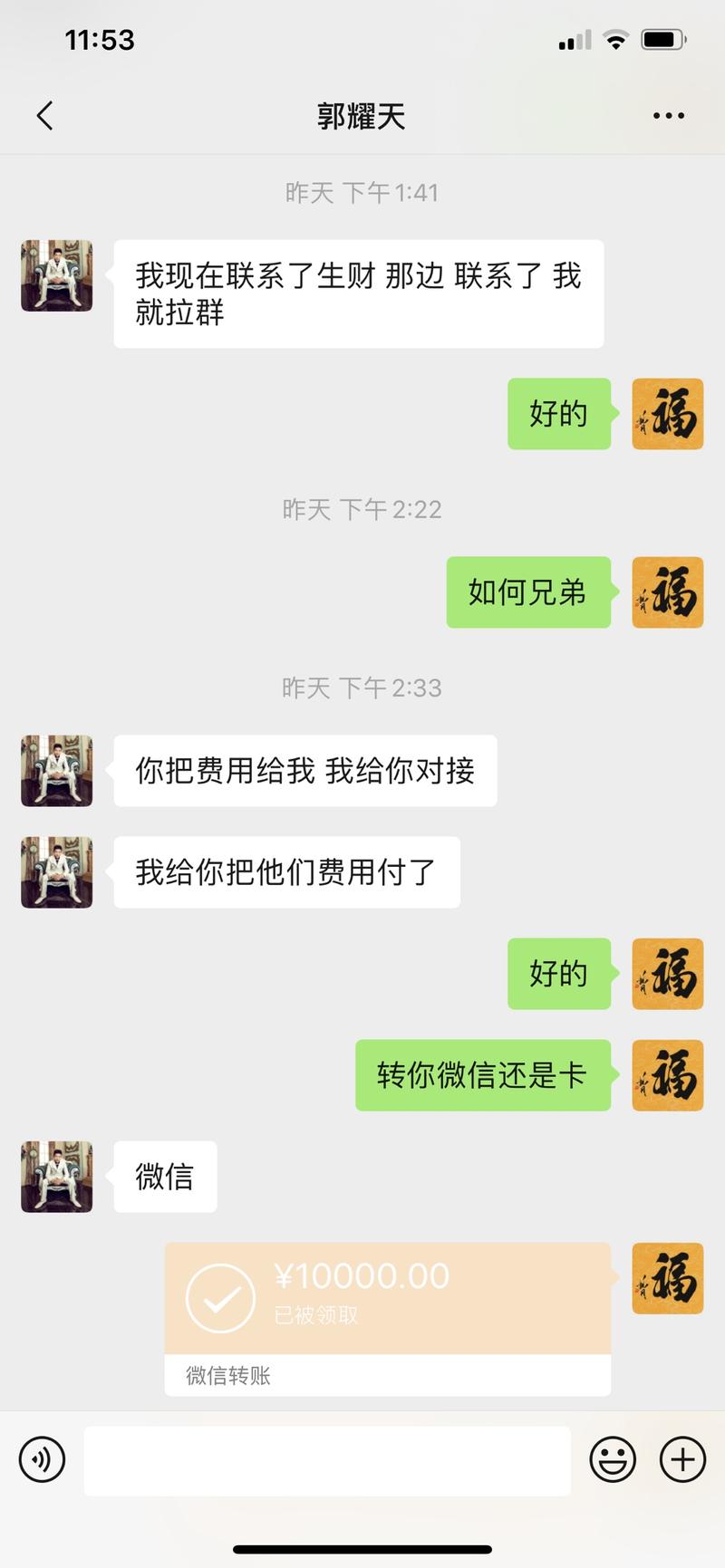Click the plus icon to attach content
The height and width of the screenshot is (1568, 725).
[x=681, y=1459]
